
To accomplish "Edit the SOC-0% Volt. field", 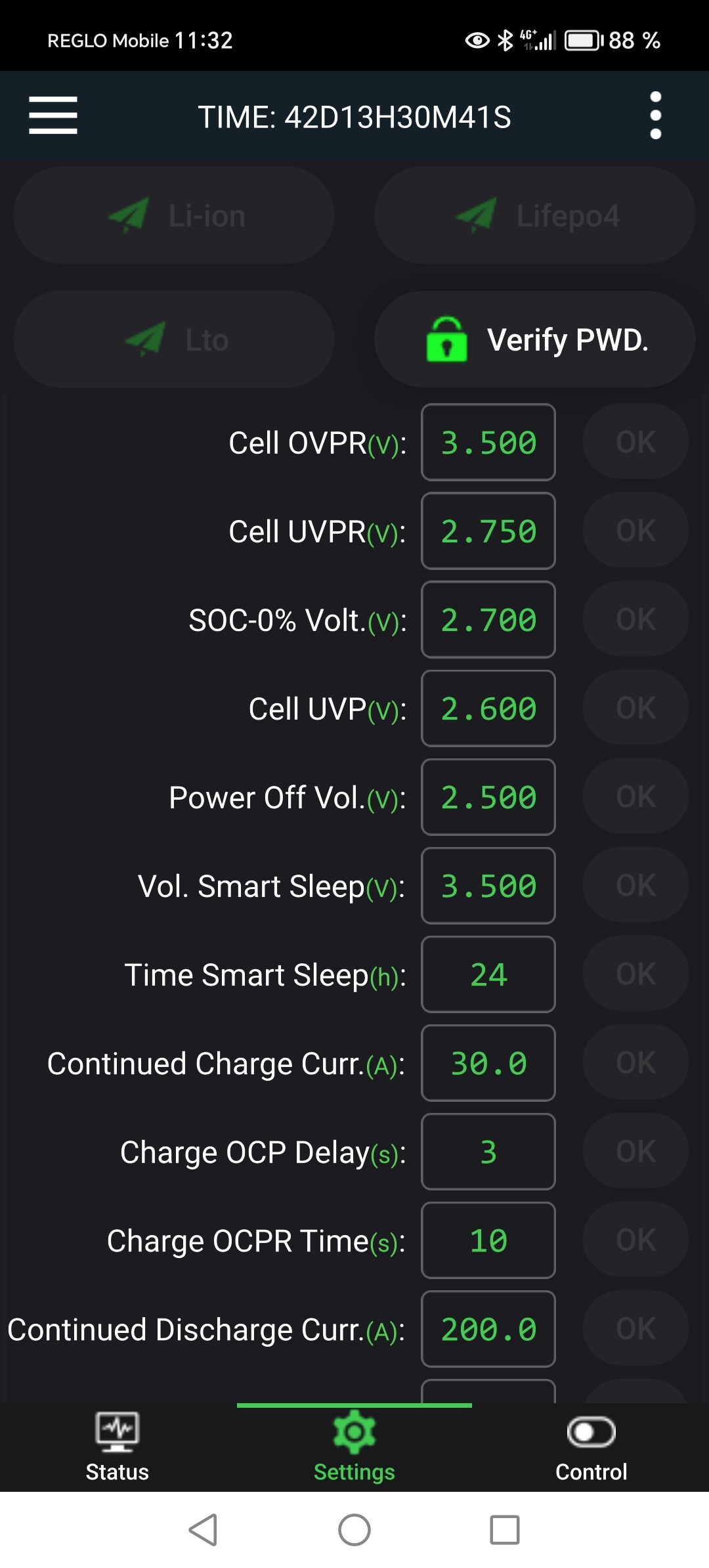I will (x=488, y=620).
